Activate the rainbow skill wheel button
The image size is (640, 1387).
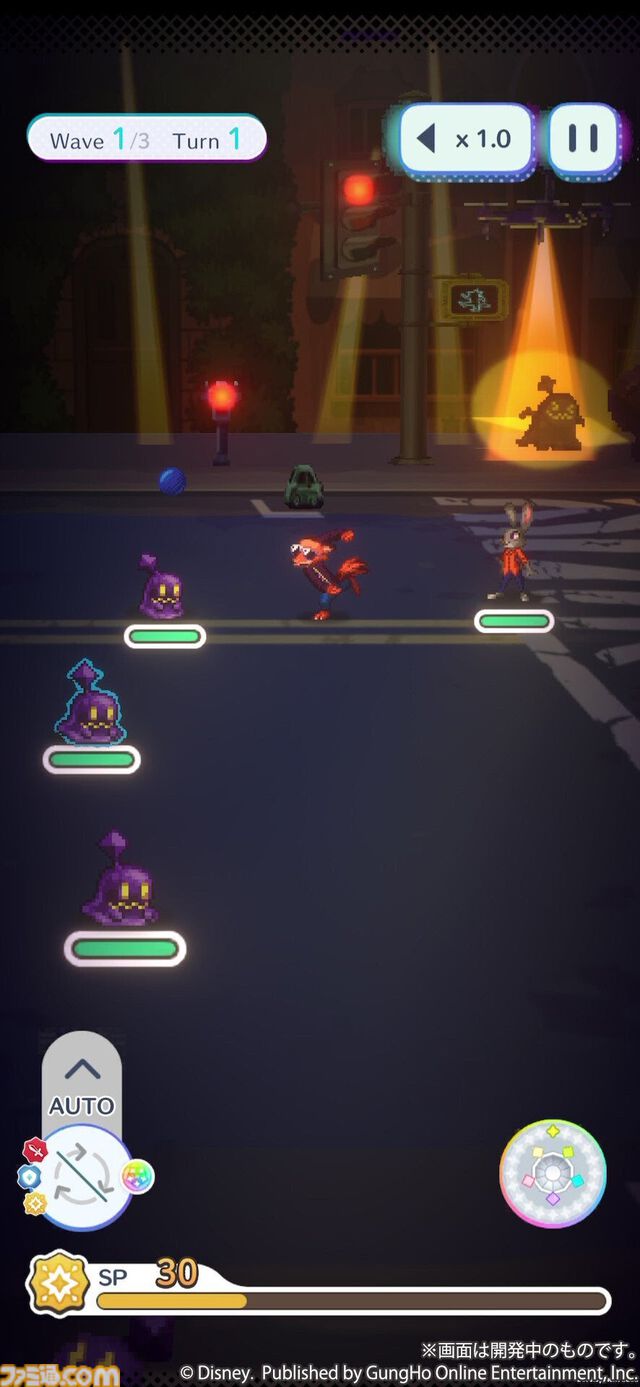552,1173
